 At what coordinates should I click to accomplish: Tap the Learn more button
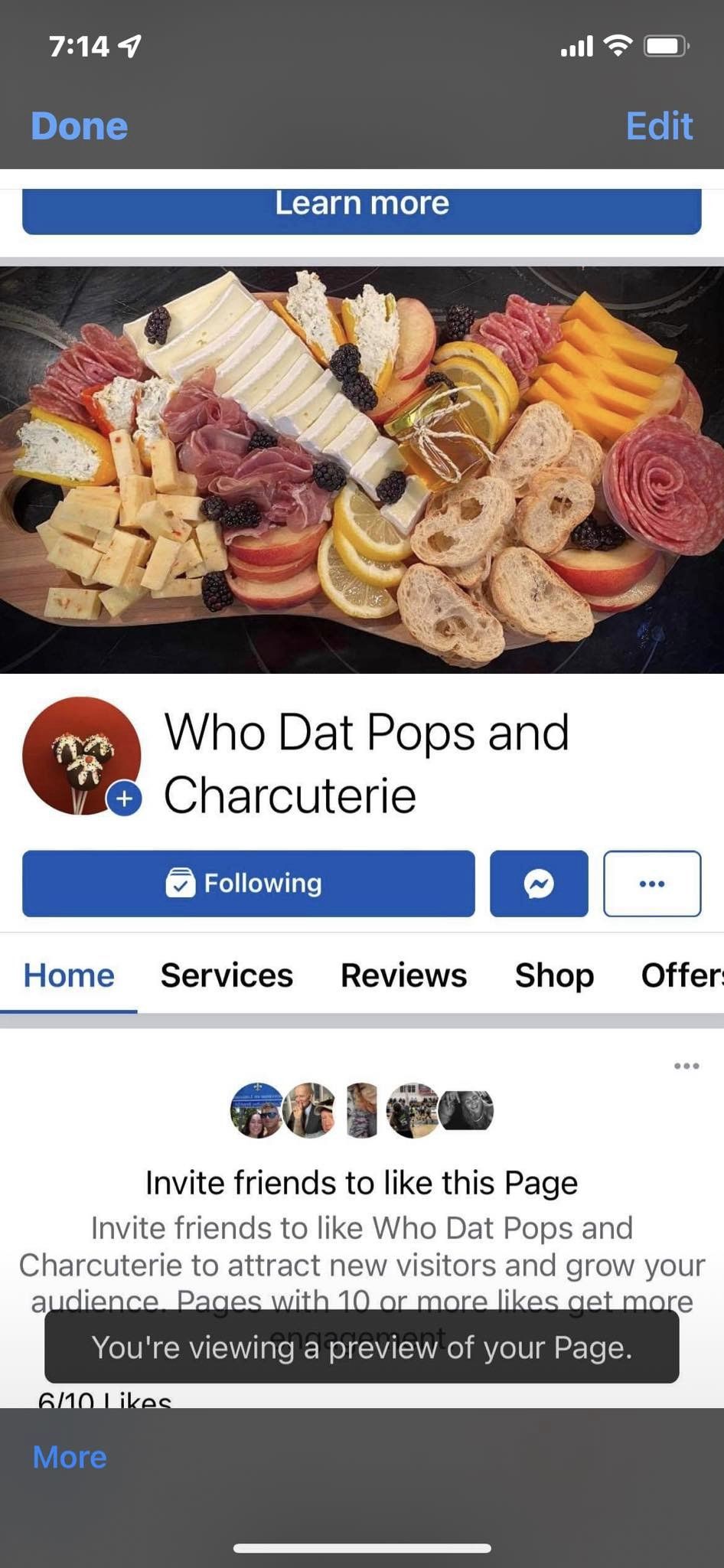(x=362, y=208)
